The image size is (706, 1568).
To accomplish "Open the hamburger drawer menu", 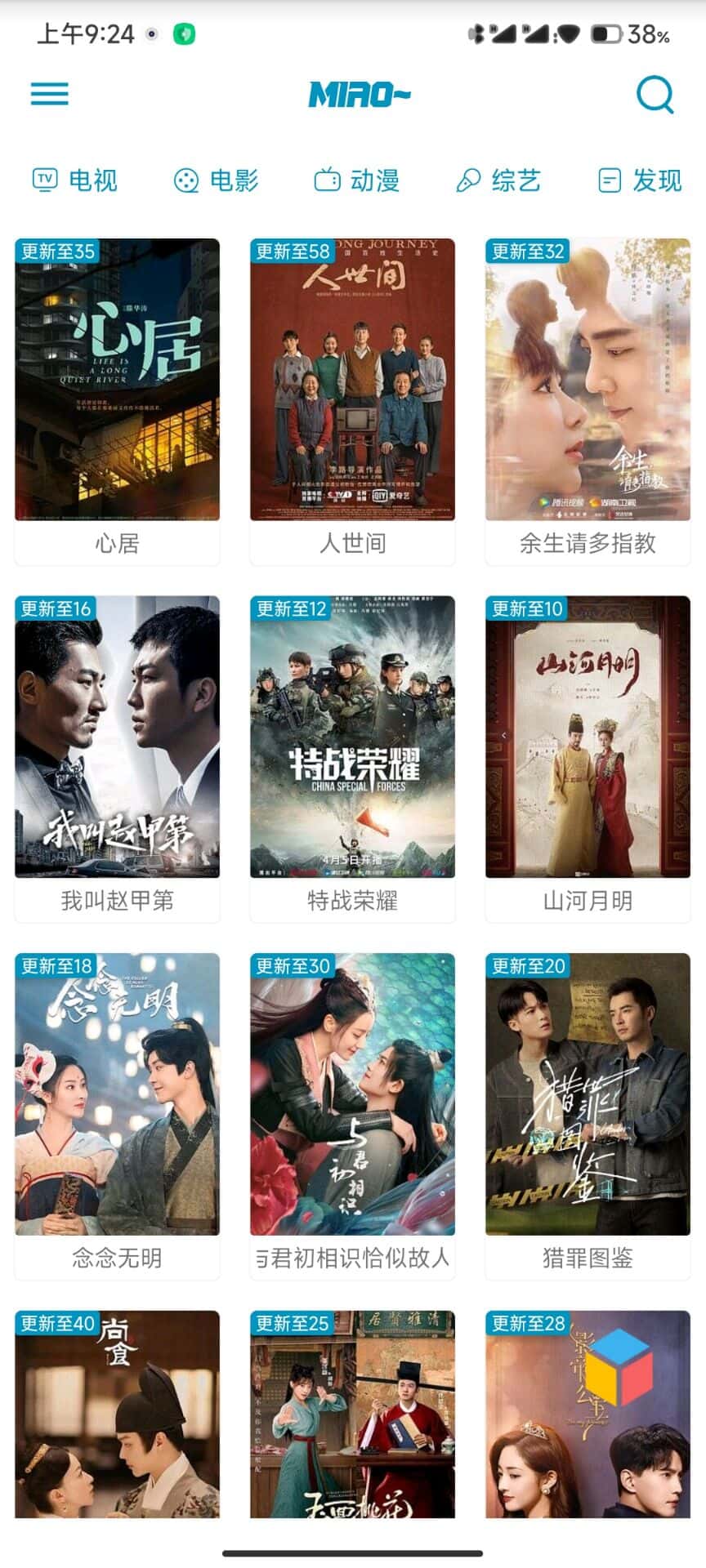I will (50, 94).
